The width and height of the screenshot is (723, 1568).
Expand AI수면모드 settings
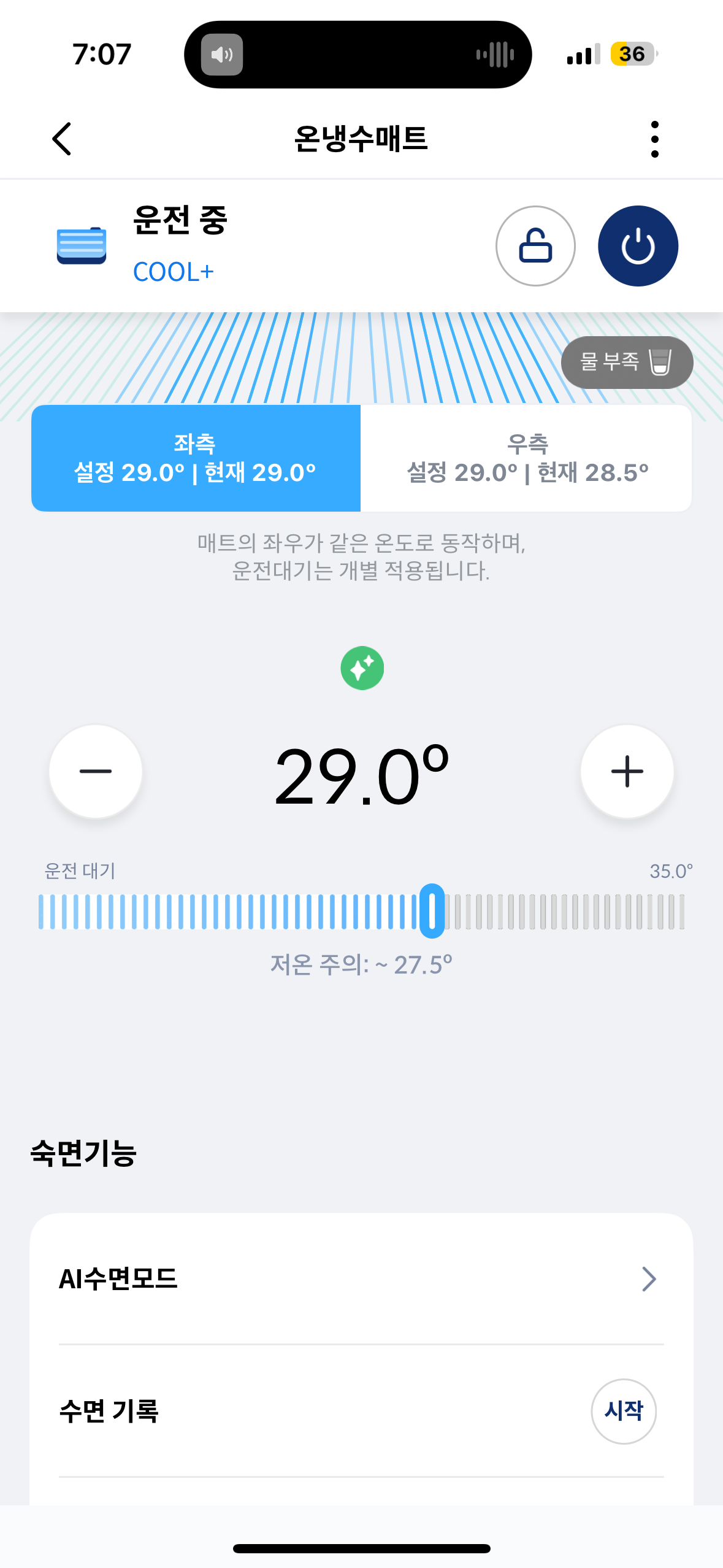(x=362, y=1278)
